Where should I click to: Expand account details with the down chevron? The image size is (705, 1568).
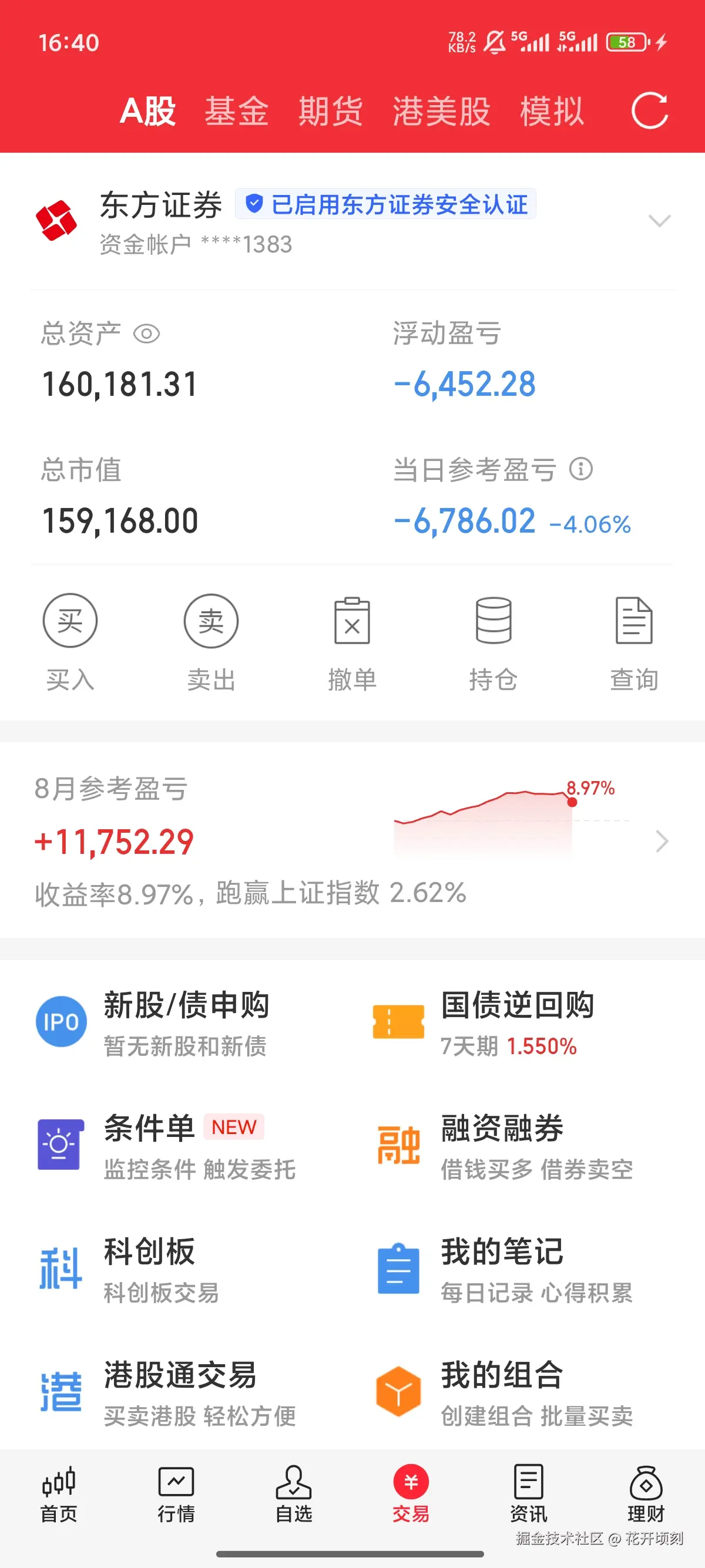point(659,221)
